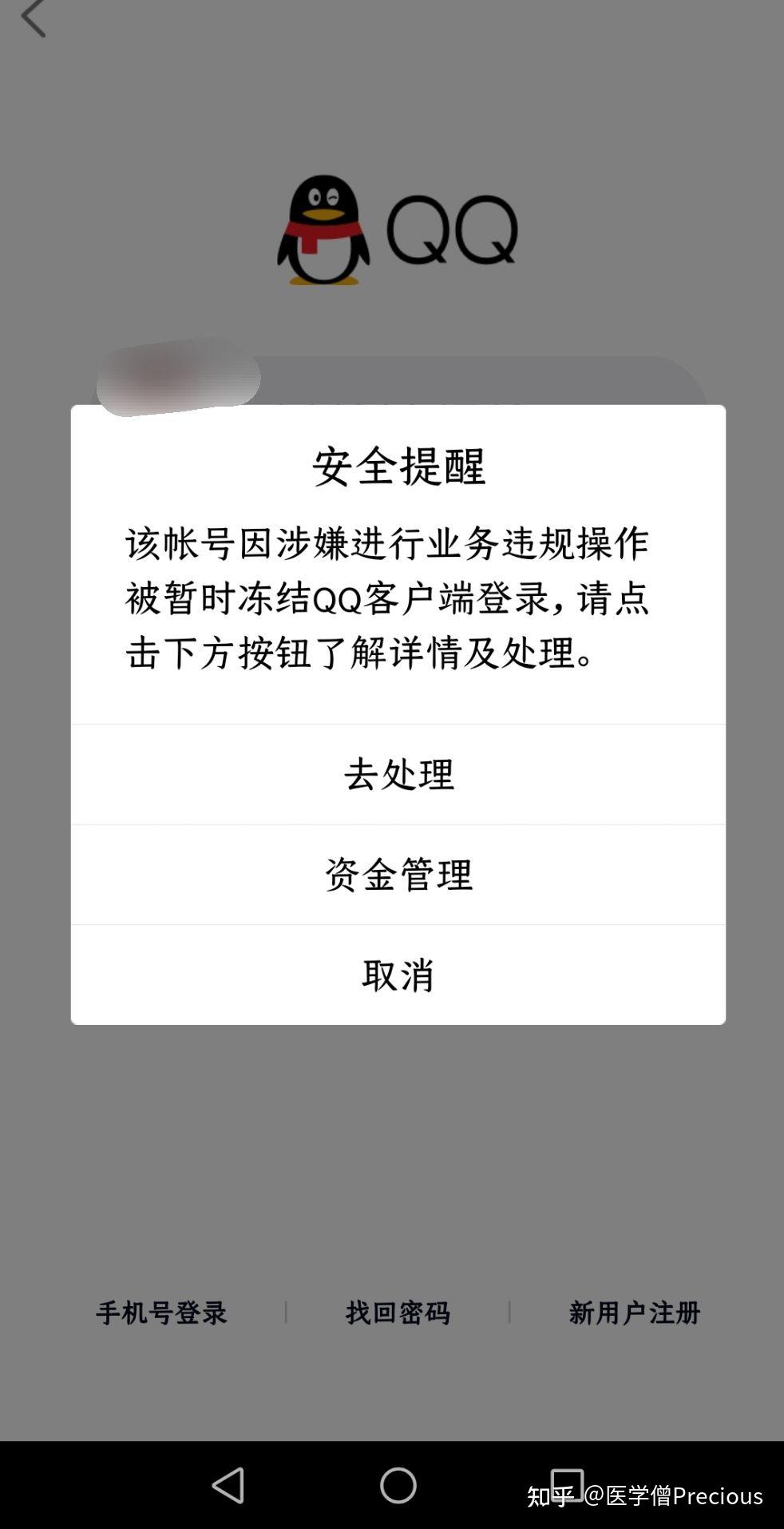Select the frozen-account warning message text
Viewport: 784px width, 1529px height.
[x=392, y=599]
